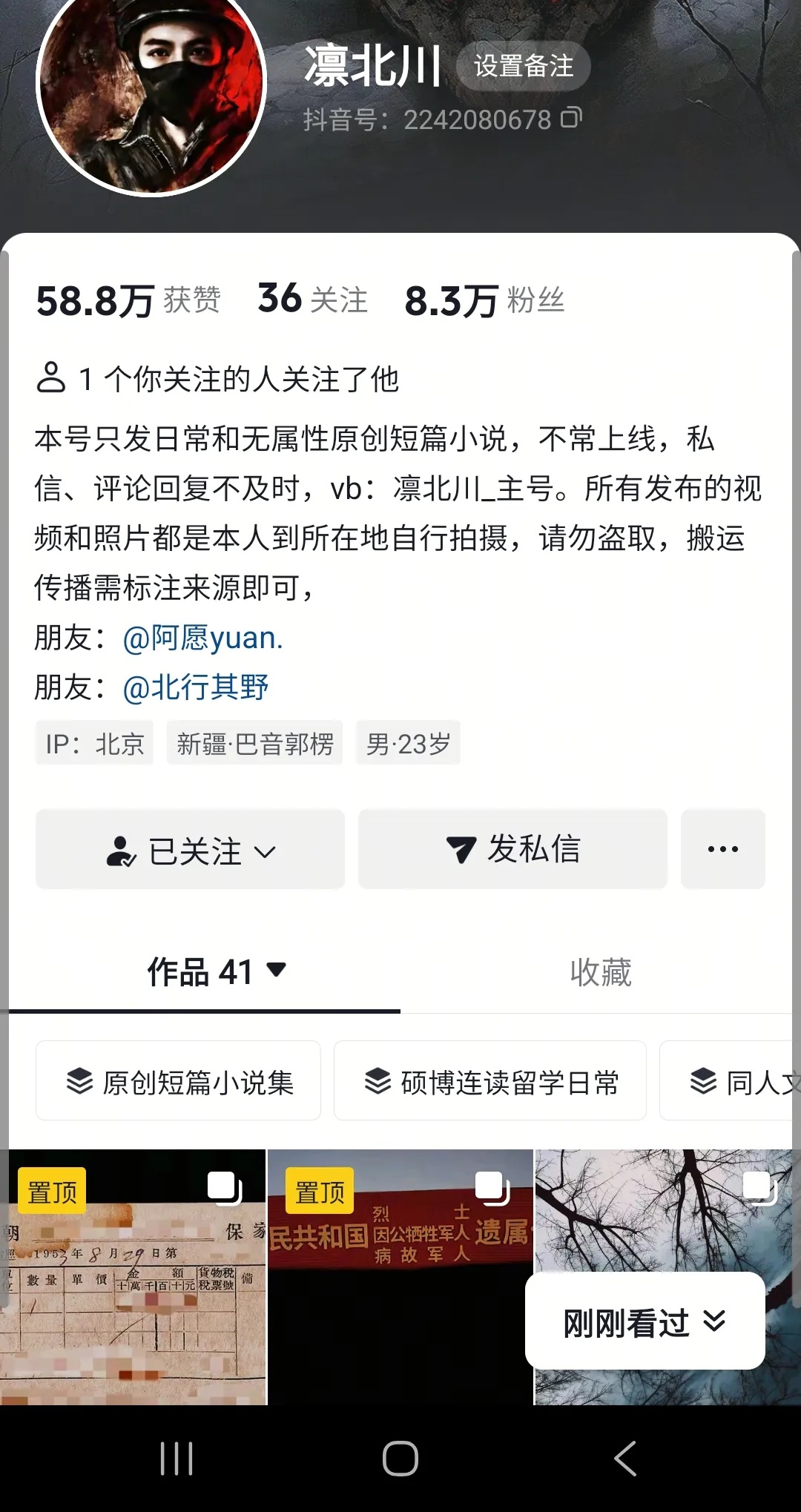Open the profile avatar picture
Image resolution: width=801 pixels, height=1512 pixels.
tap(151, 82)
